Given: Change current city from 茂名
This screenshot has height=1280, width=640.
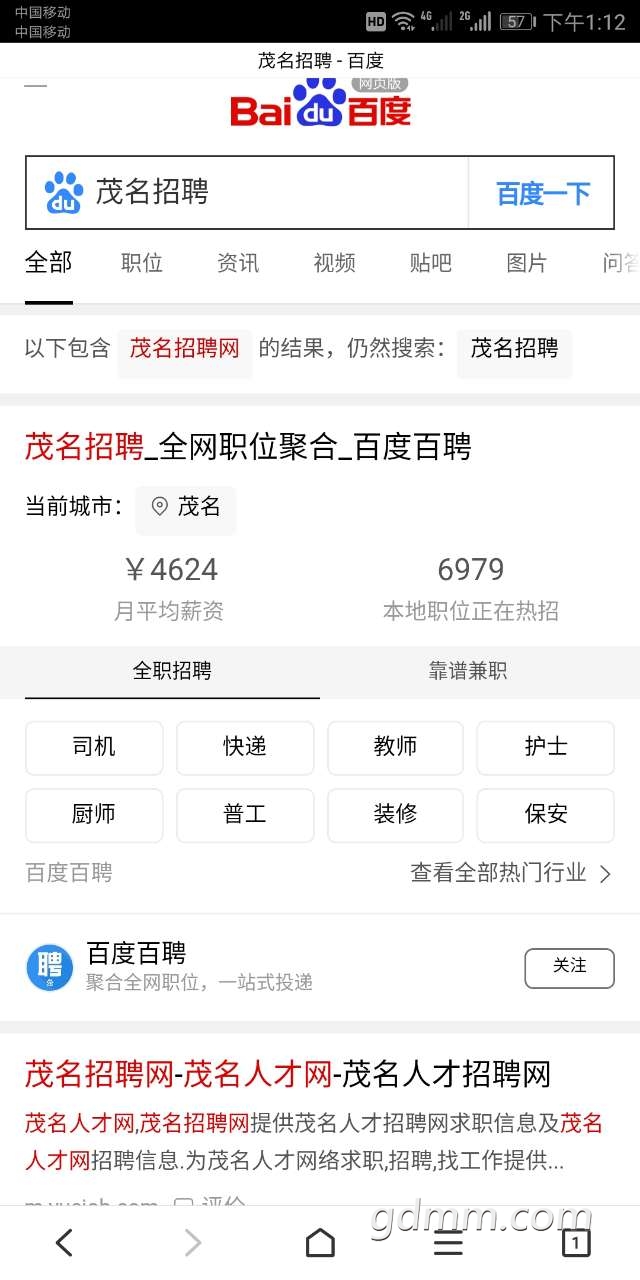Looking at the screenshot, I should click(186, 507).
